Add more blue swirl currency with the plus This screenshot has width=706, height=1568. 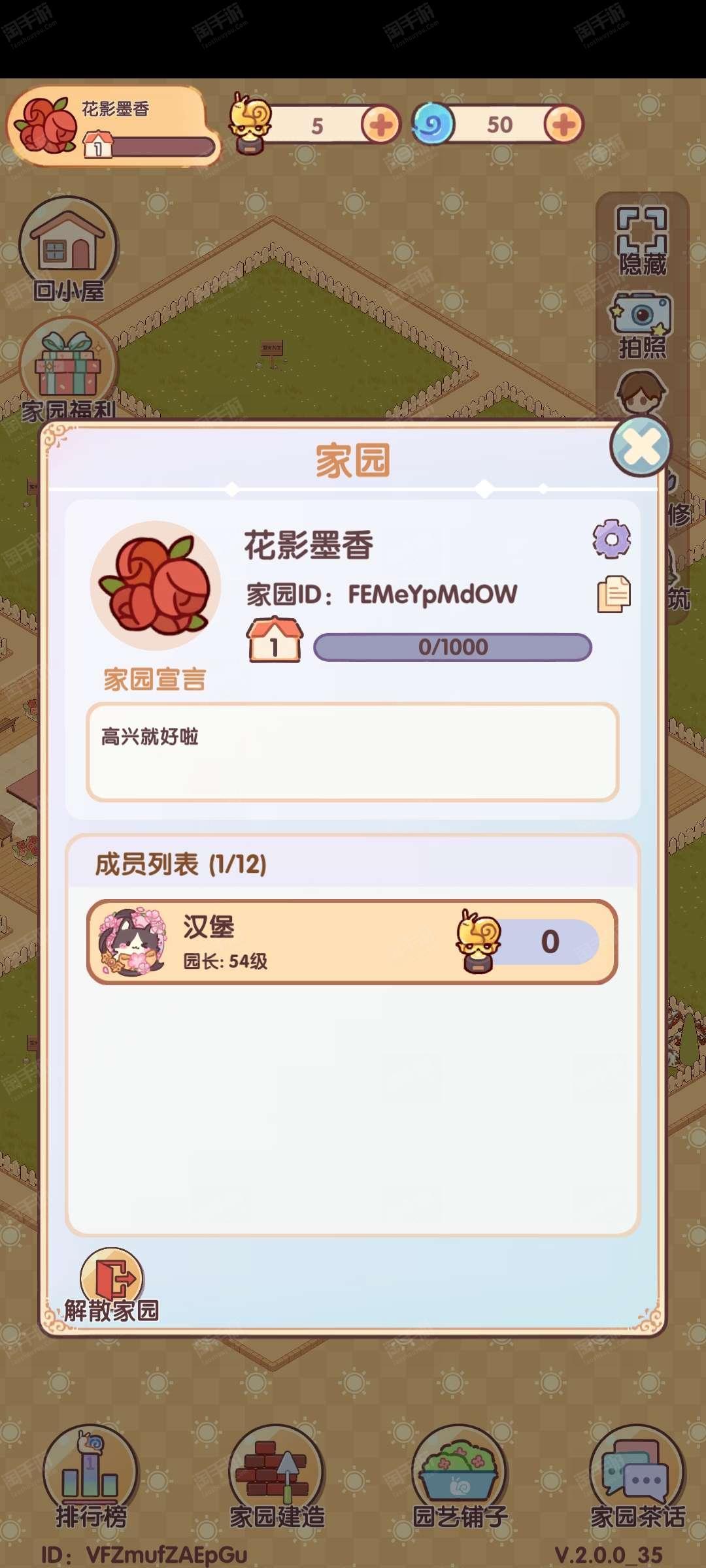[x=563, y=124]
